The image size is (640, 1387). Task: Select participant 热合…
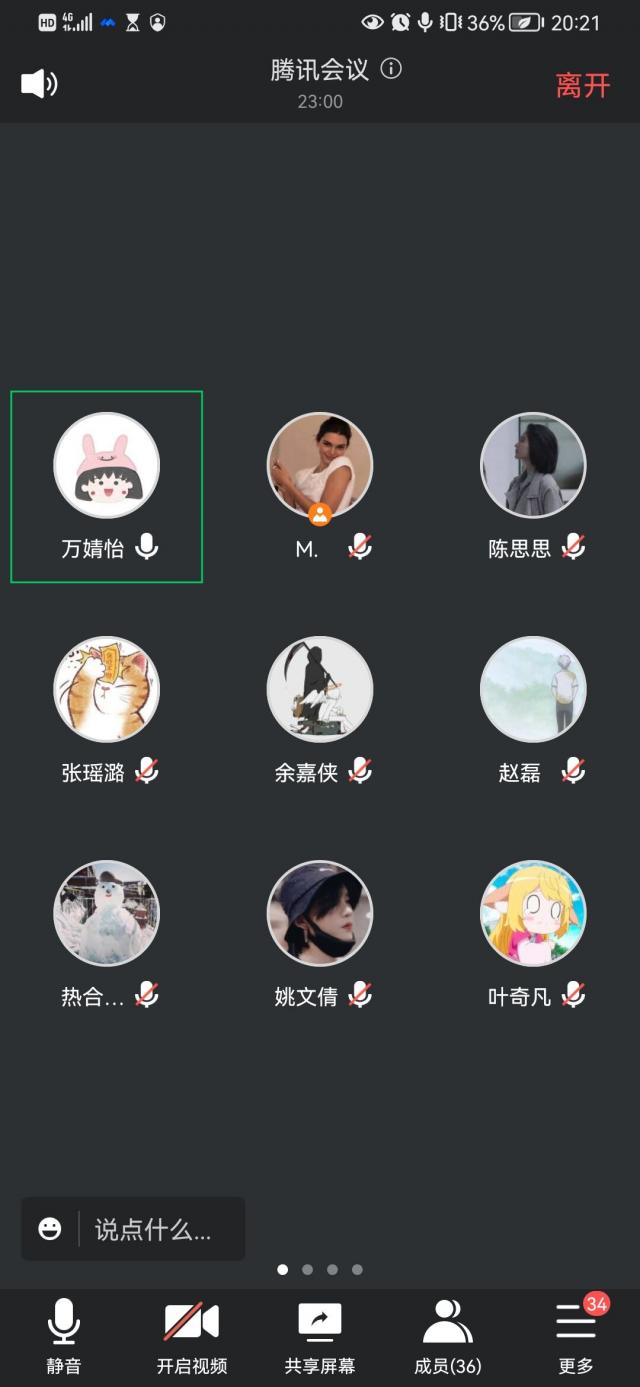(x=106, y=914)
